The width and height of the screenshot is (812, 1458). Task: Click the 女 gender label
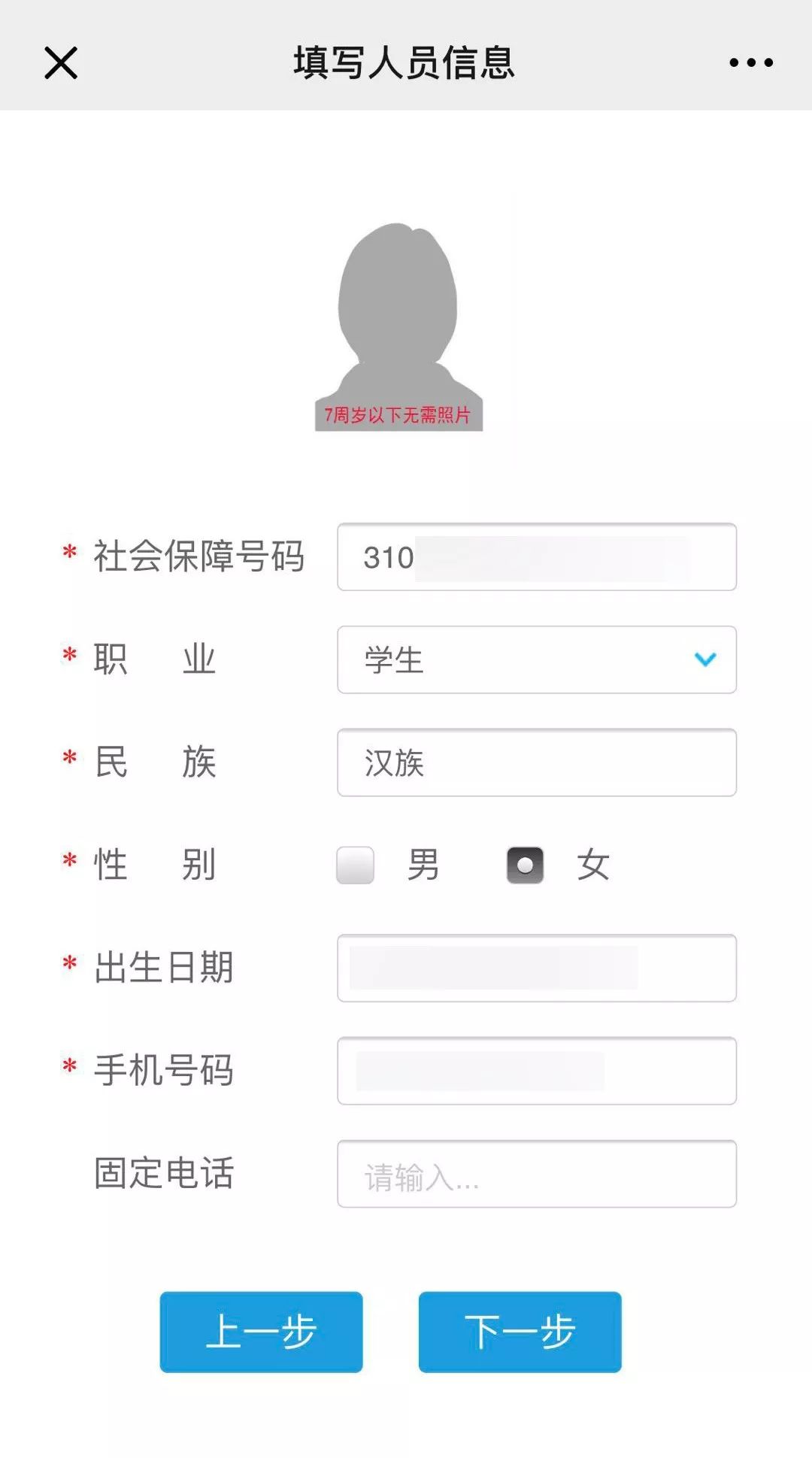click(593, 866)
